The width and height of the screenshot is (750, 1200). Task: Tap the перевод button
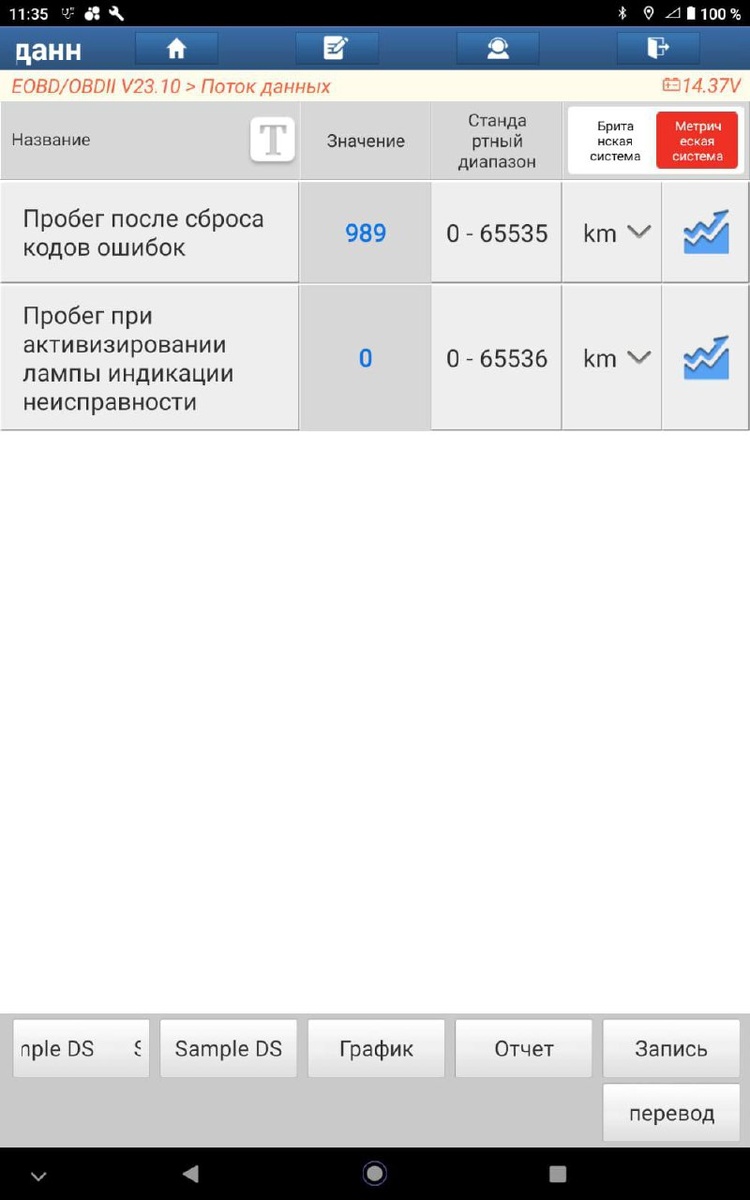671,1113
